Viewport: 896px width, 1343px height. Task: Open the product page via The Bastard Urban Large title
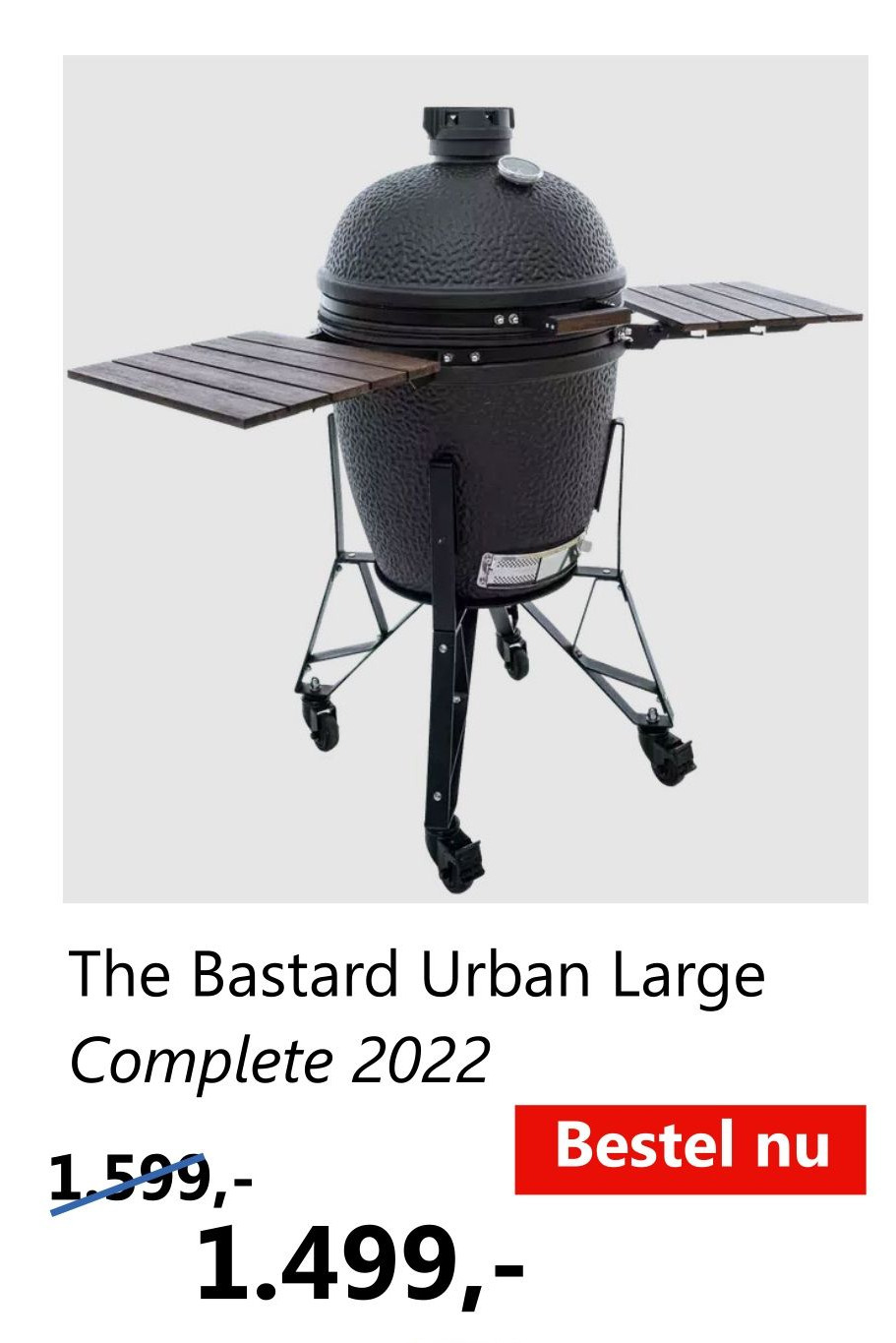click(x=417, y=977)
